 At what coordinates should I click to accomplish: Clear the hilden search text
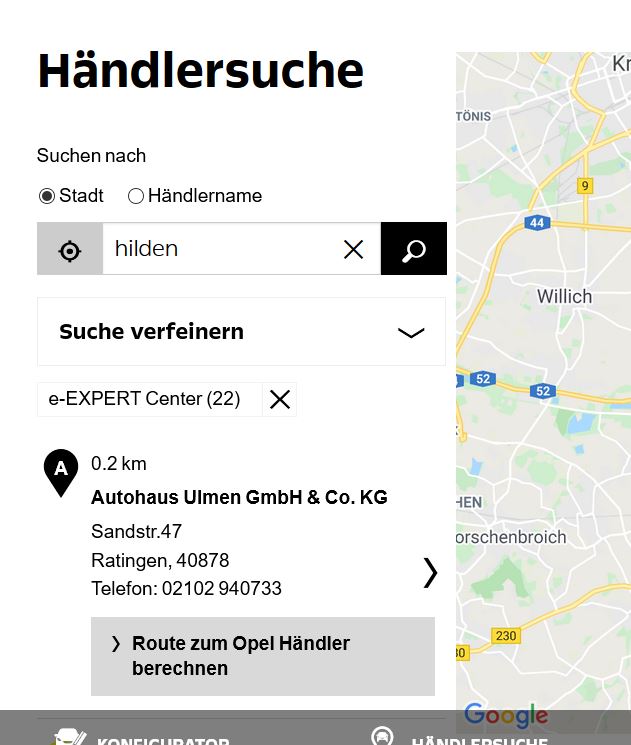click(353, 249)
